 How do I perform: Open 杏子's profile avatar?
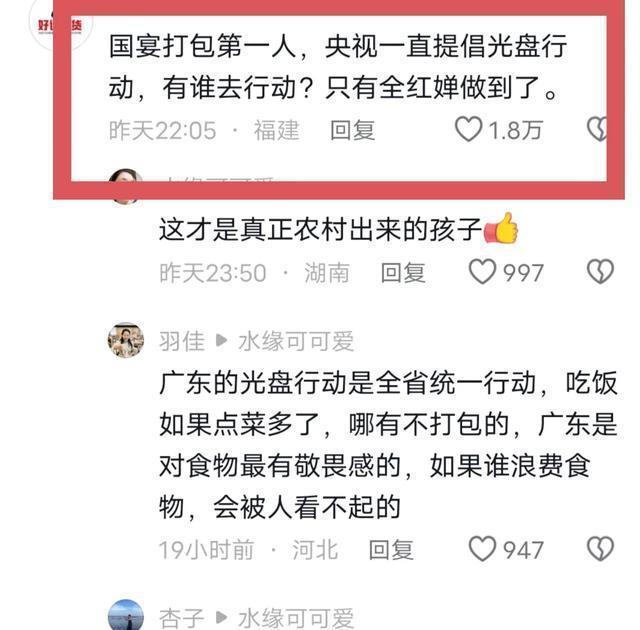(126, 615)
